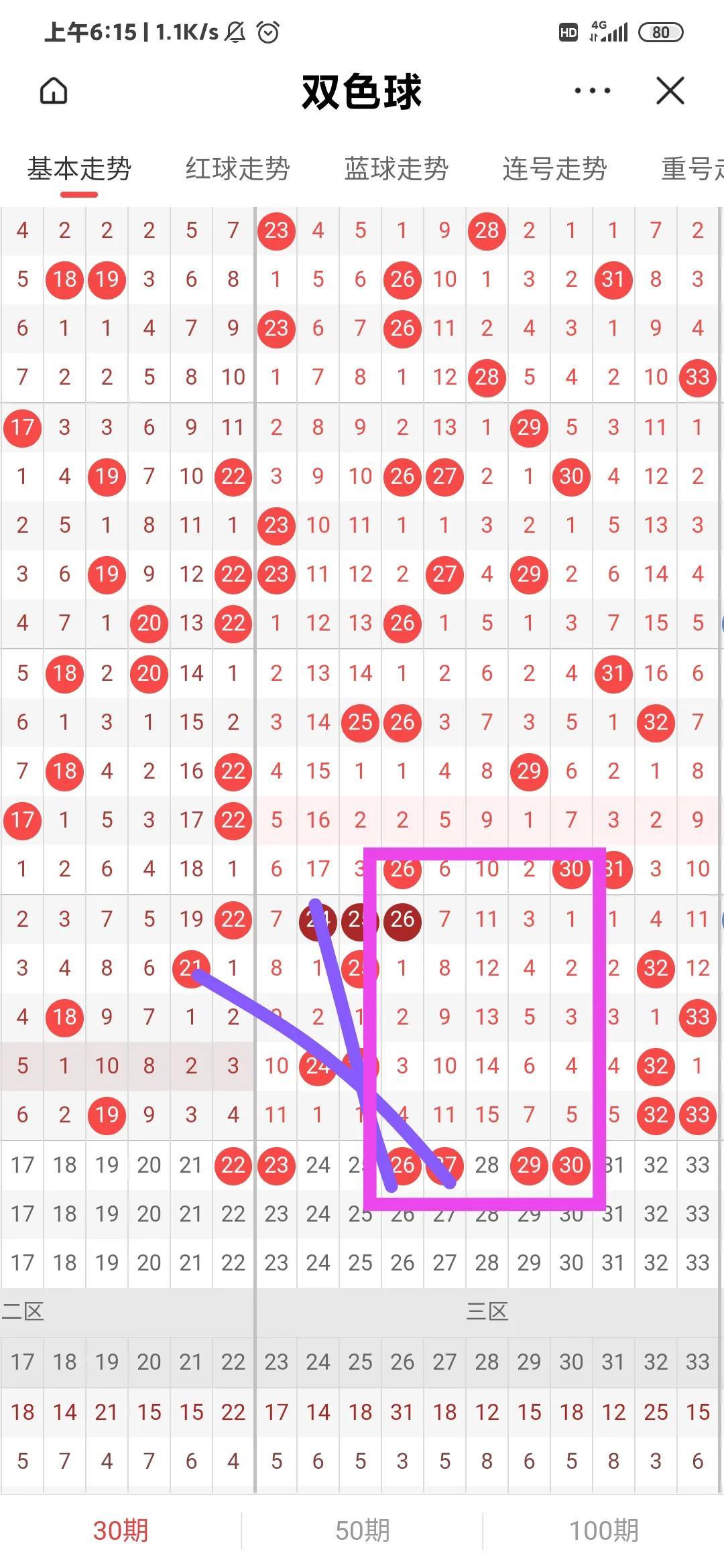Show the last 50期 results

tap(362, 1530)
